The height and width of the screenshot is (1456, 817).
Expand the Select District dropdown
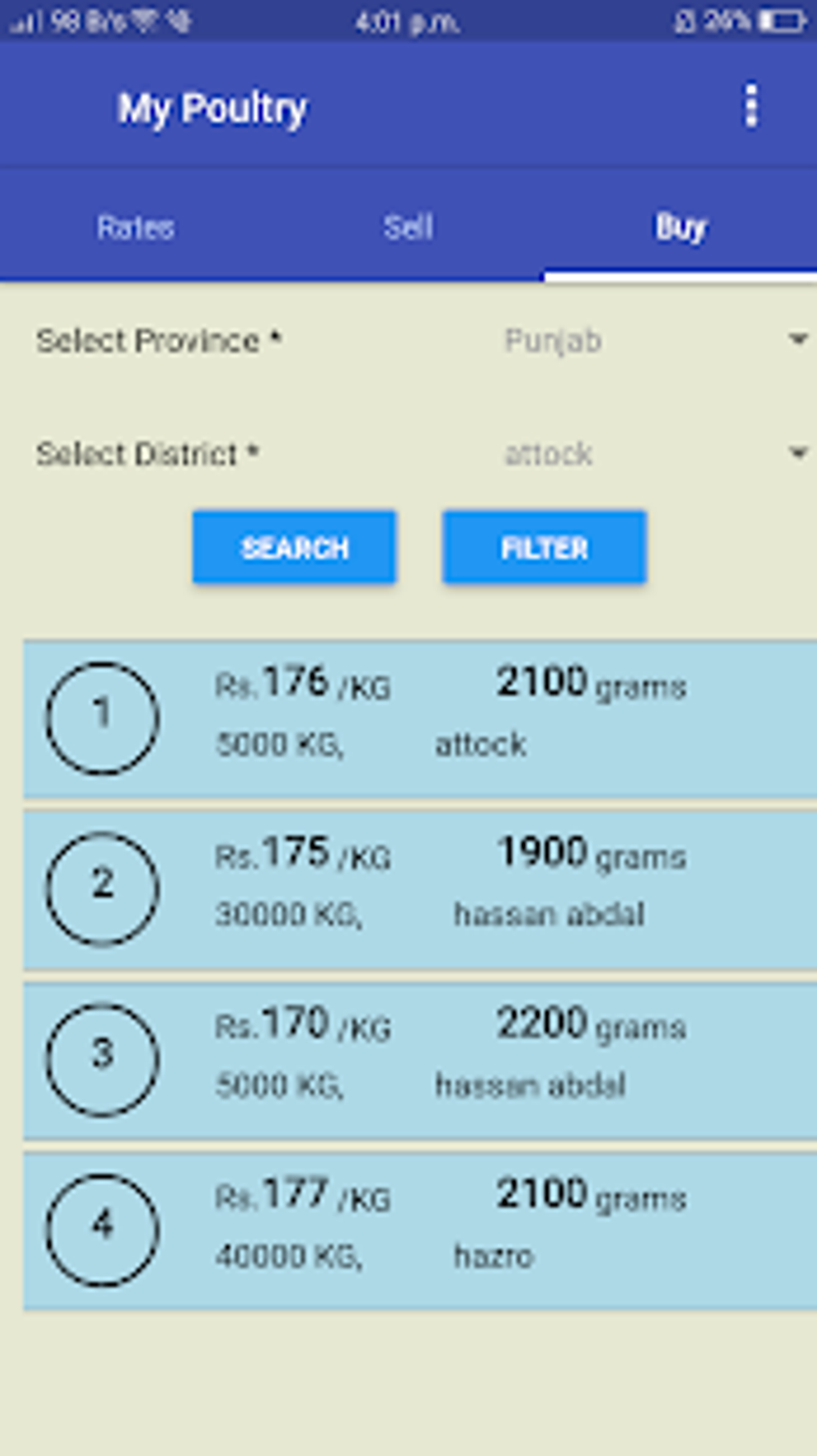pyautogui.click(x=653, y=454)
